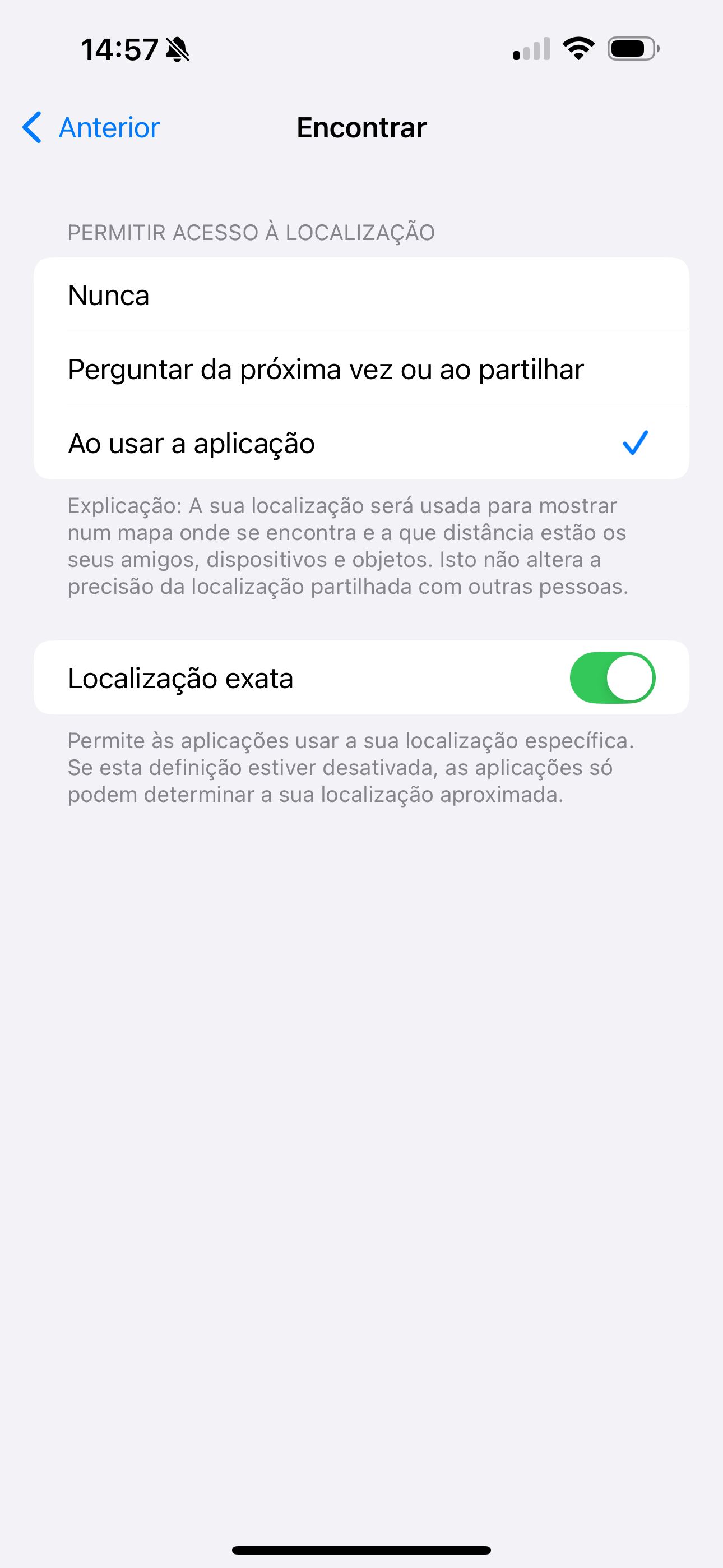Disable the Localização exata switch
Image resolution: width=723 pixels, height=1568 pixels.
click(x=612, y=677)
